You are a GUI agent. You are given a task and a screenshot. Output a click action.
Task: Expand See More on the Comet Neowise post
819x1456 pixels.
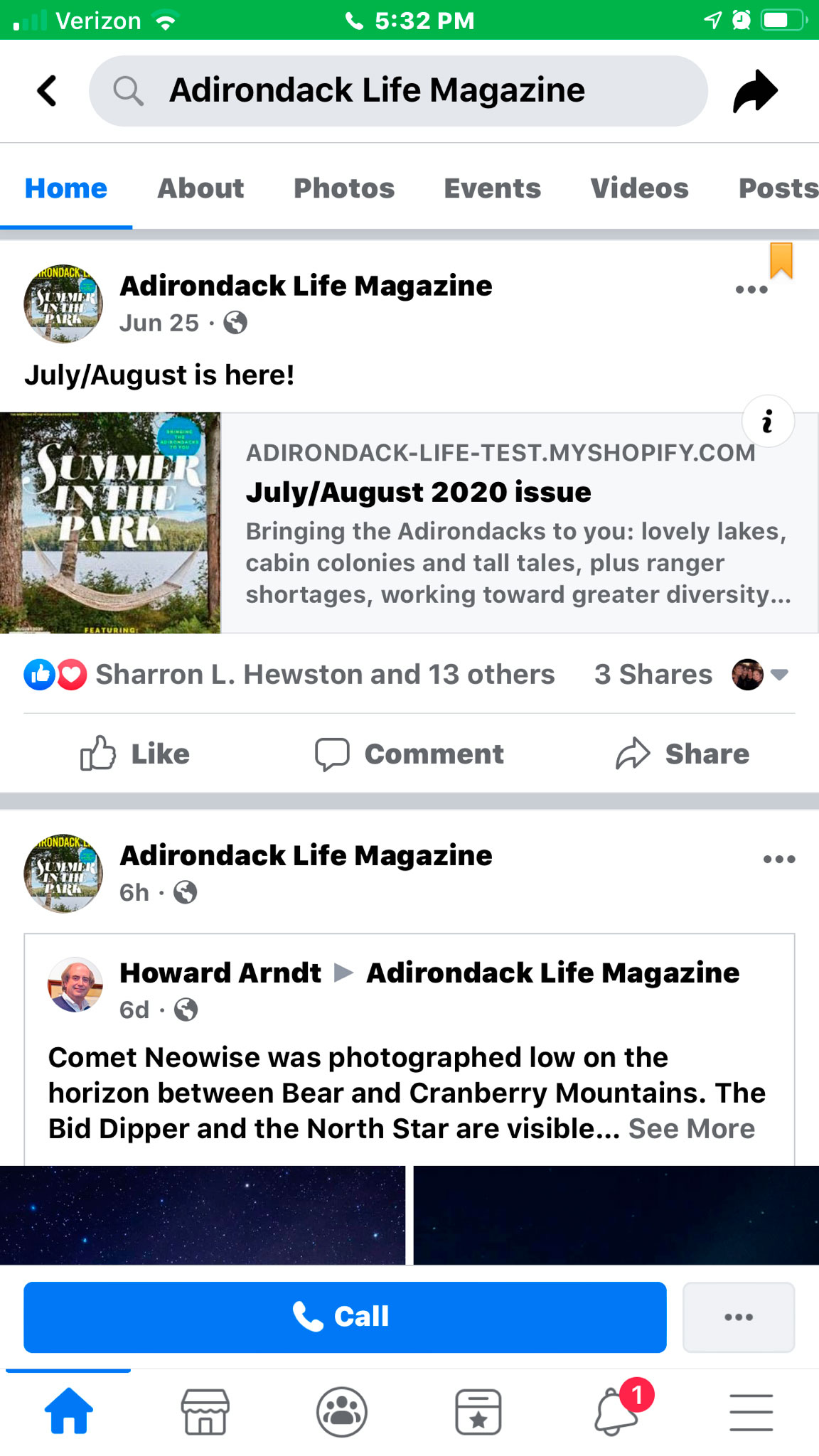(x=691, y=1128)
